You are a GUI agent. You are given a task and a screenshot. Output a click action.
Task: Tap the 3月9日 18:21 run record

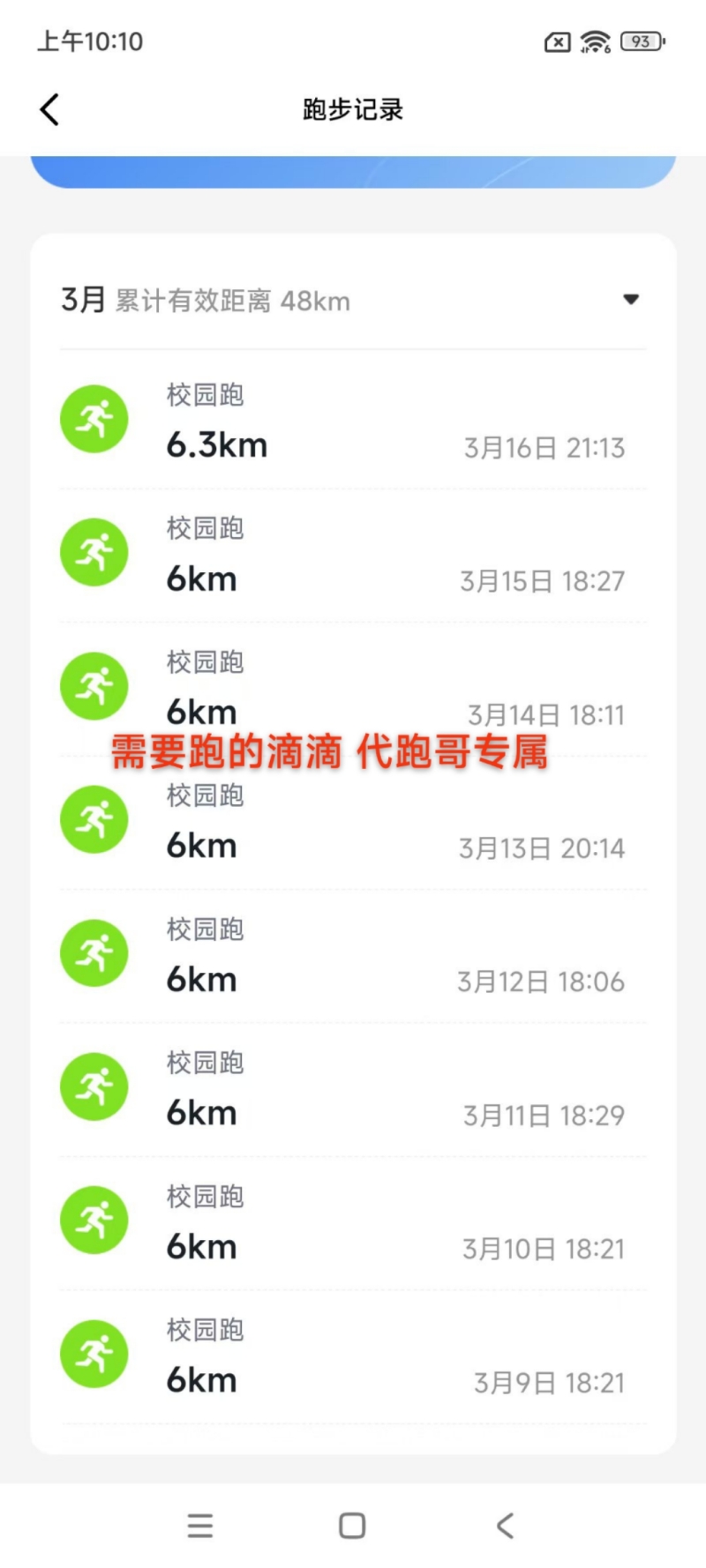pyautogui.click(x=353, y=1357)
